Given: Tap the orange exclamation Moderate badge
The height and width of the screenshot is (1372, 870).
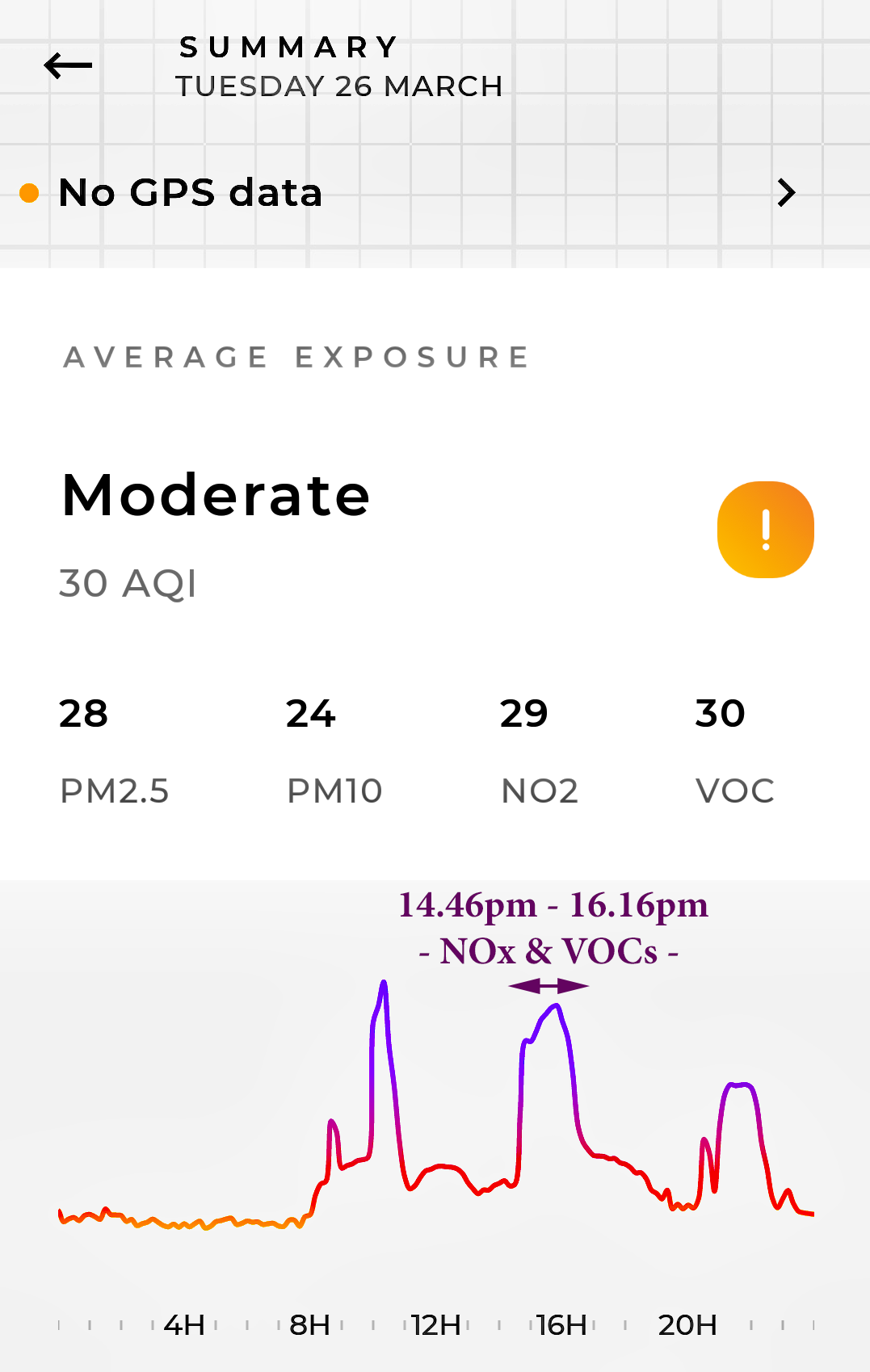Looking at the screenshot, I should point(765,530).
